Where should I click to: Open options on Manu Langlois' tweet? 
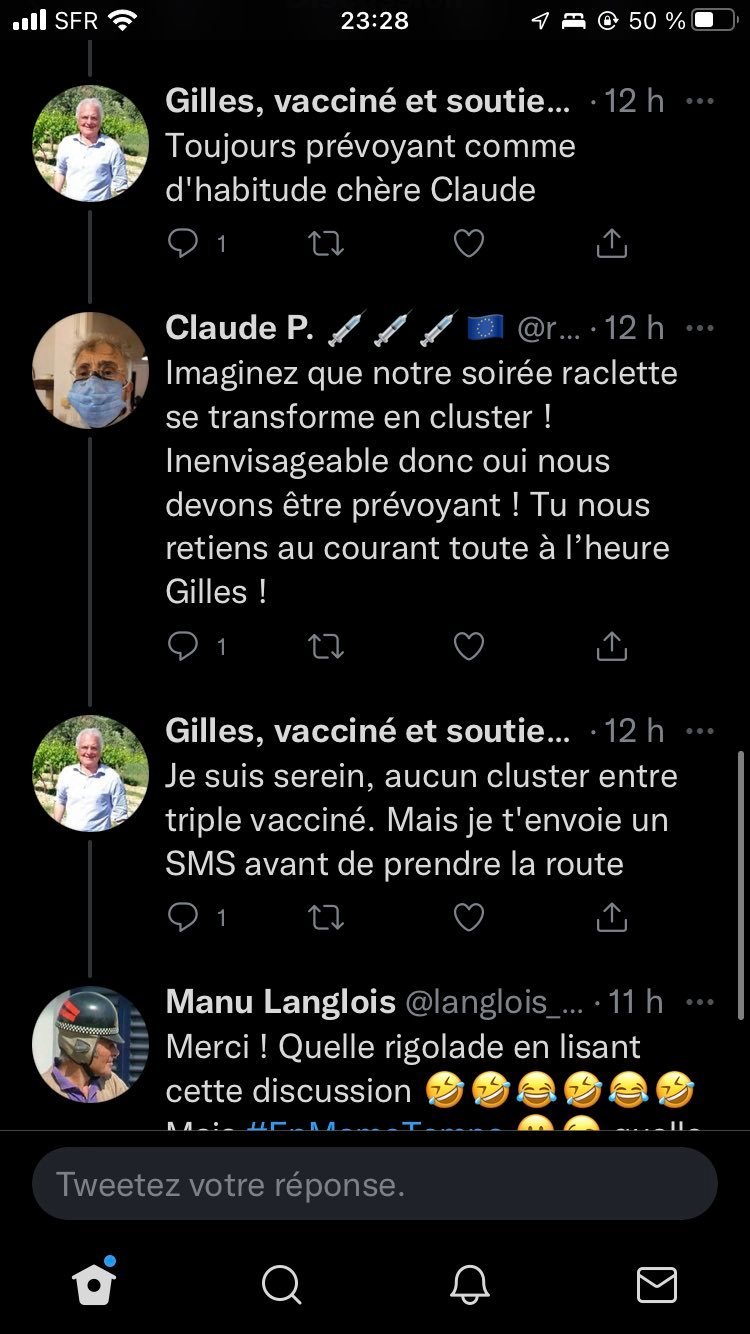point(701,1001)
